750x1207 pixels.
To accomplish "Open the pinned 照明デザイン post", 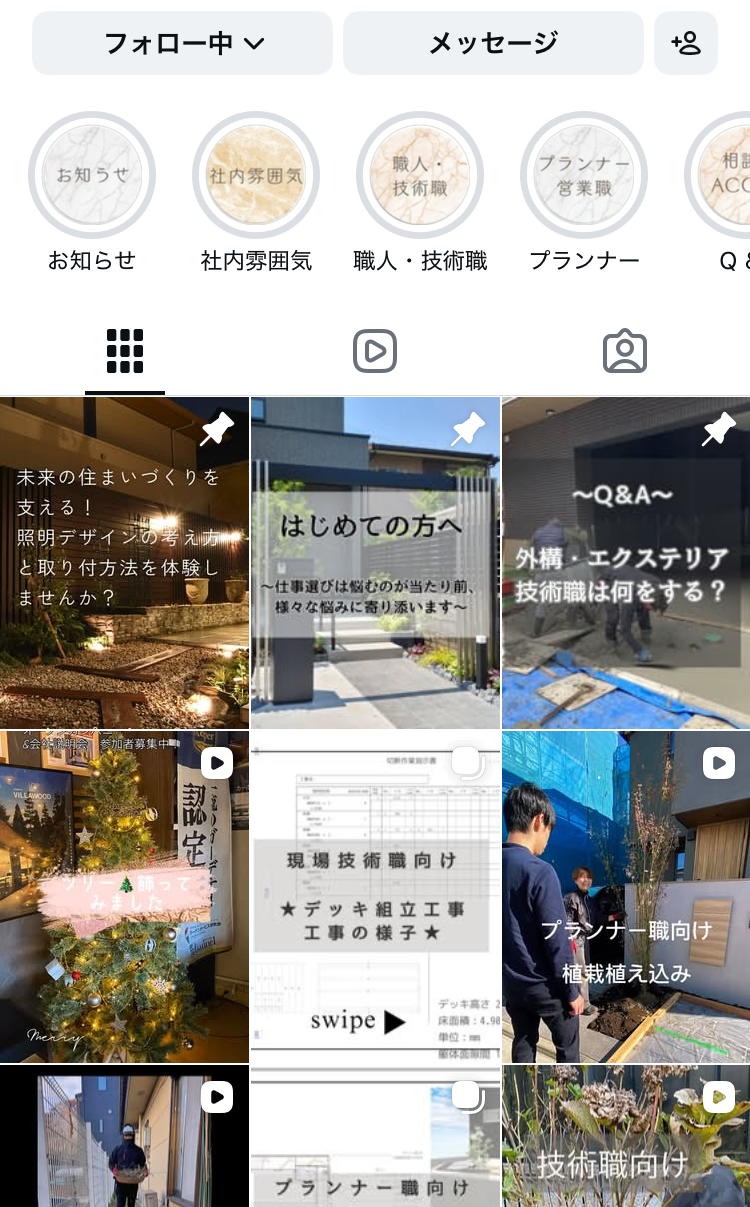I will 124,563.
